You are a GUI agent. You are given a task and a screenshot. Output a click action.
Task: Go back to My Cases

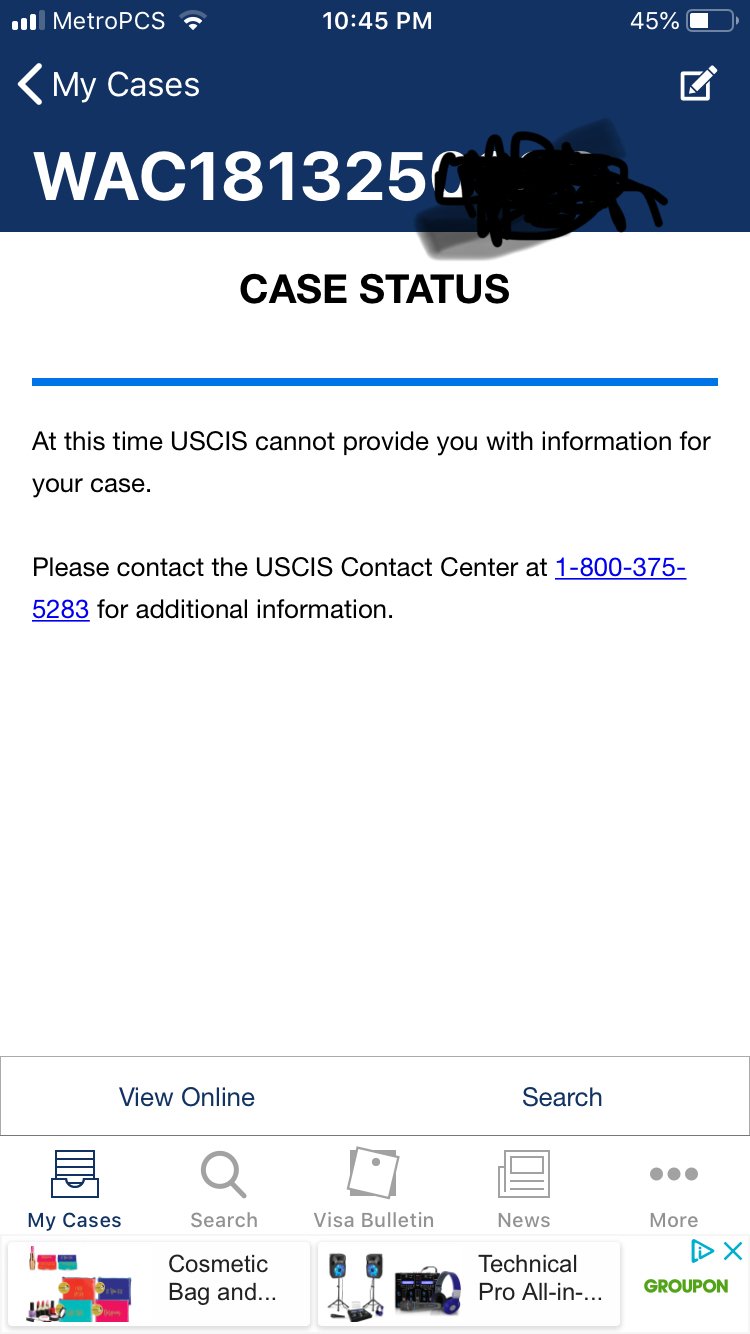[109, 85]
